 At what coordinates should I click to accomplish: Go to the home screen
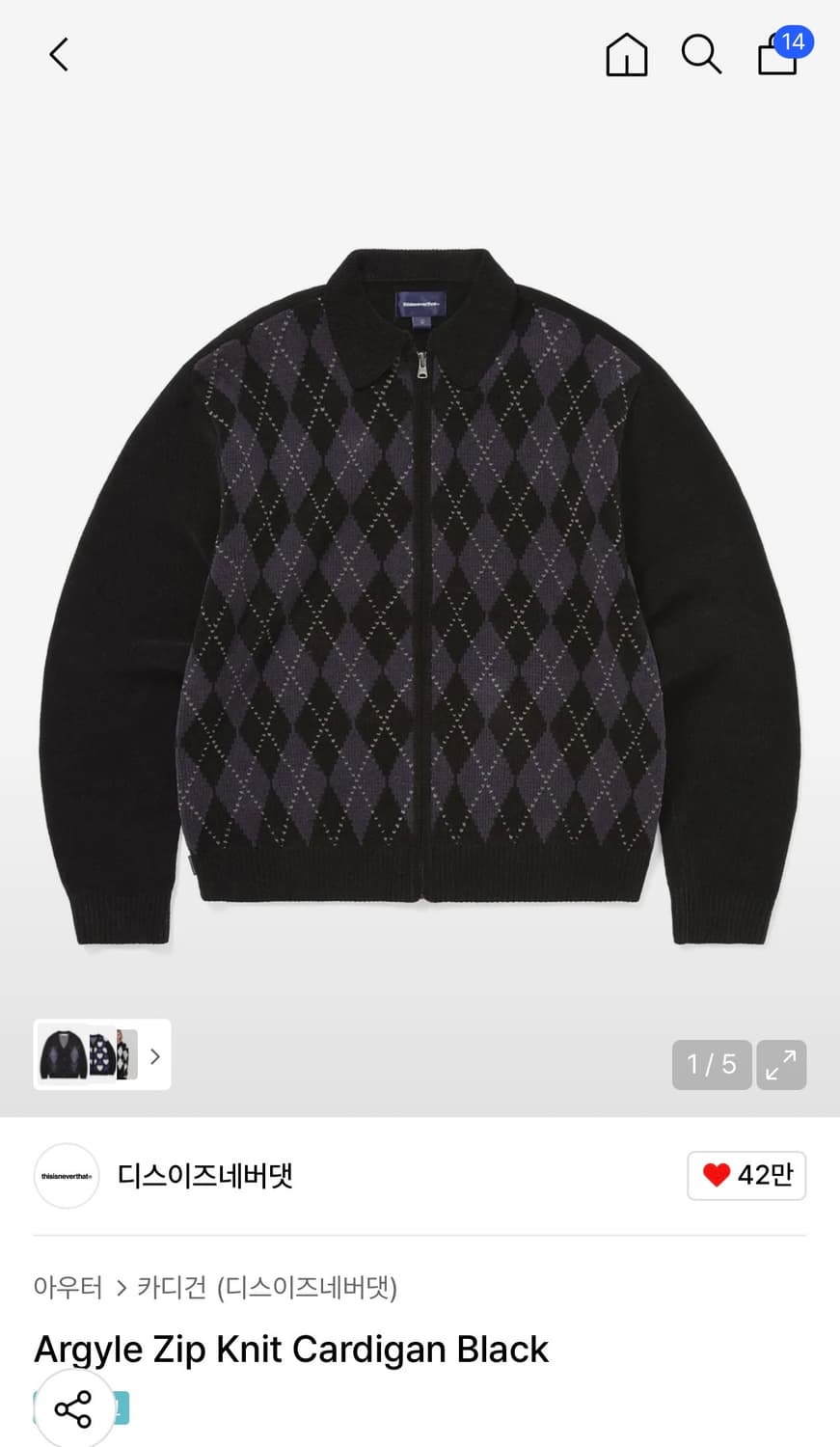(x=626, y=55)
